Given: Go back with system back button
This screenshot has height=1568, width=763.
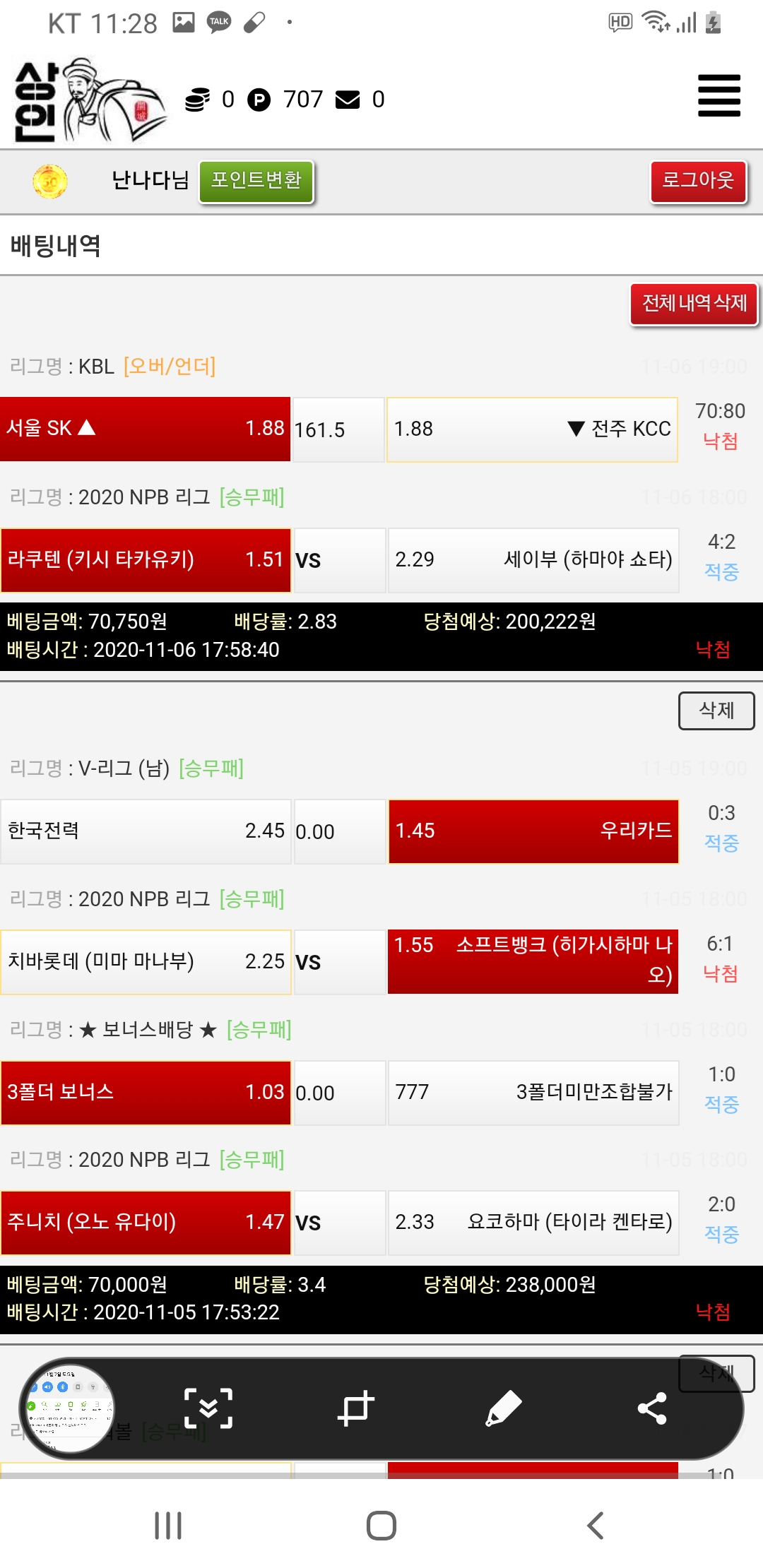Looking at the screenshot, I should pyautogui.click(x=596, y=1526).
